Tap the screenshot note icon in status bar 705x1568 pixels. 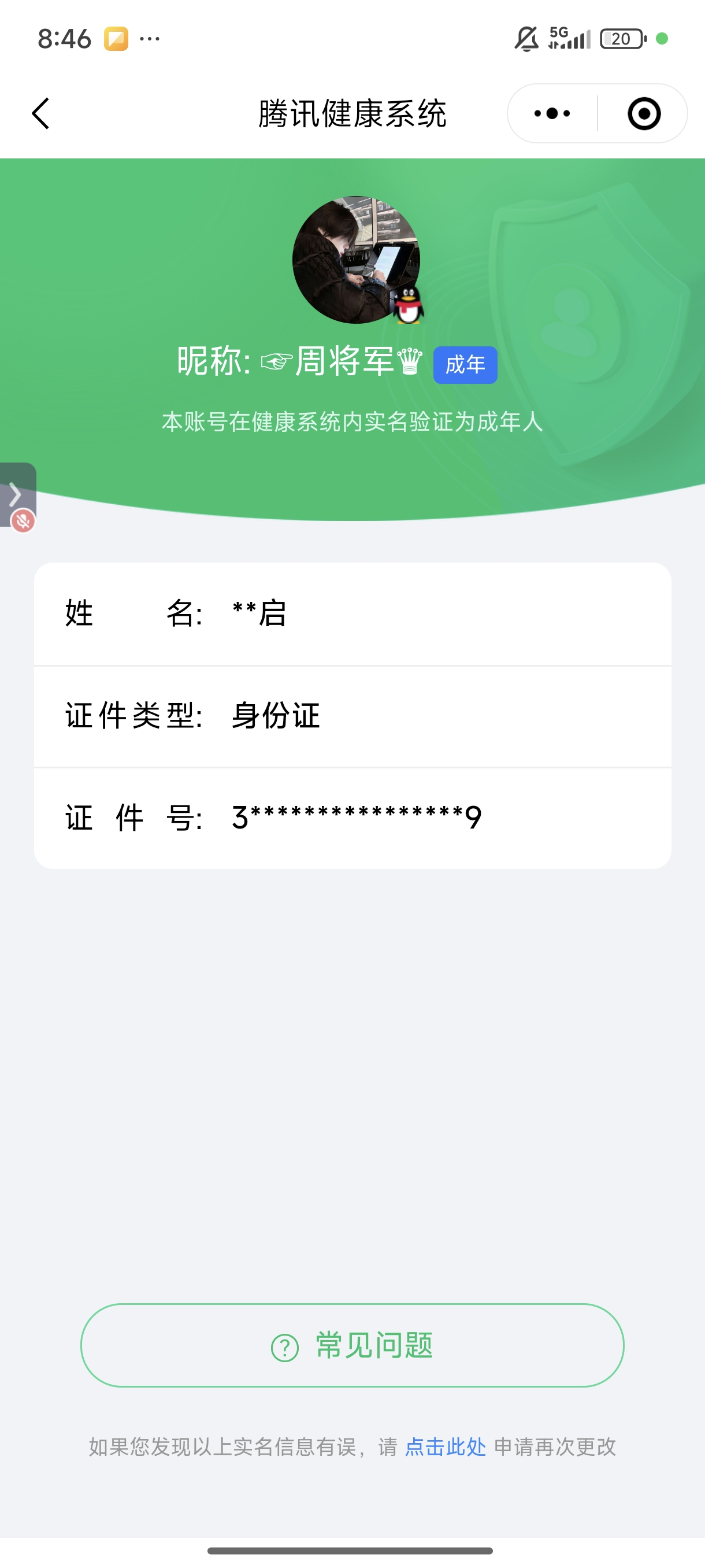pyautogui.click(x=117, y=38)
